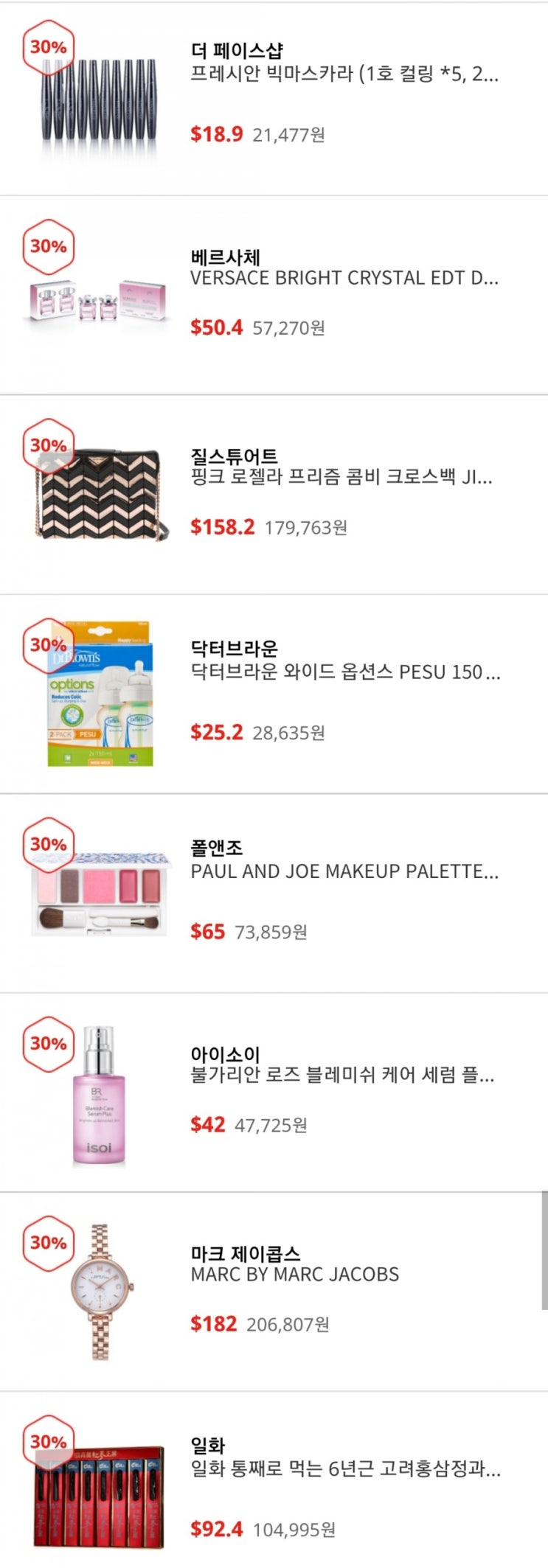The height and width of the screenshot is (1568, 548).
Task: Open The Face Shop mascara set listing
Action: [344, 74]
